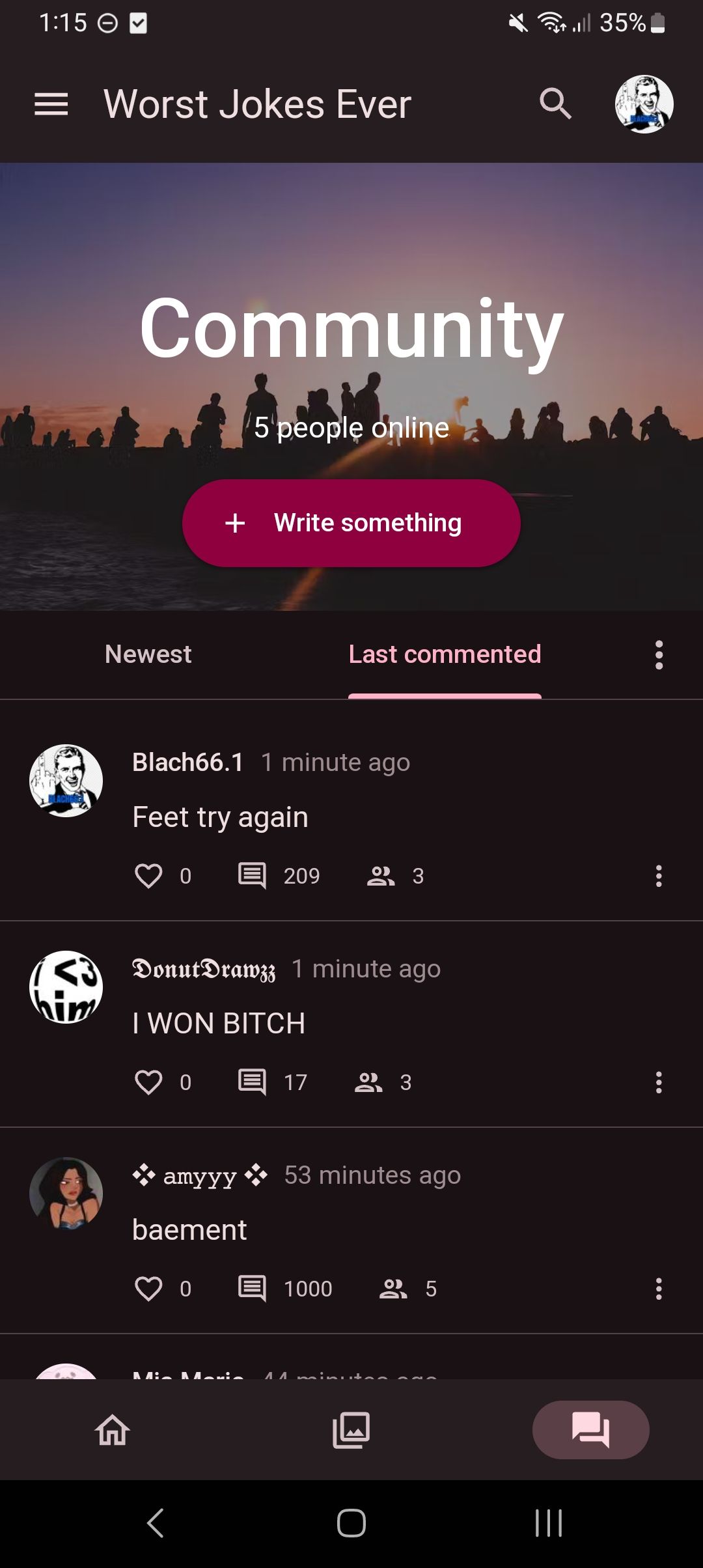
Task: Switch to the Newest tab
Action: [148, 654]
